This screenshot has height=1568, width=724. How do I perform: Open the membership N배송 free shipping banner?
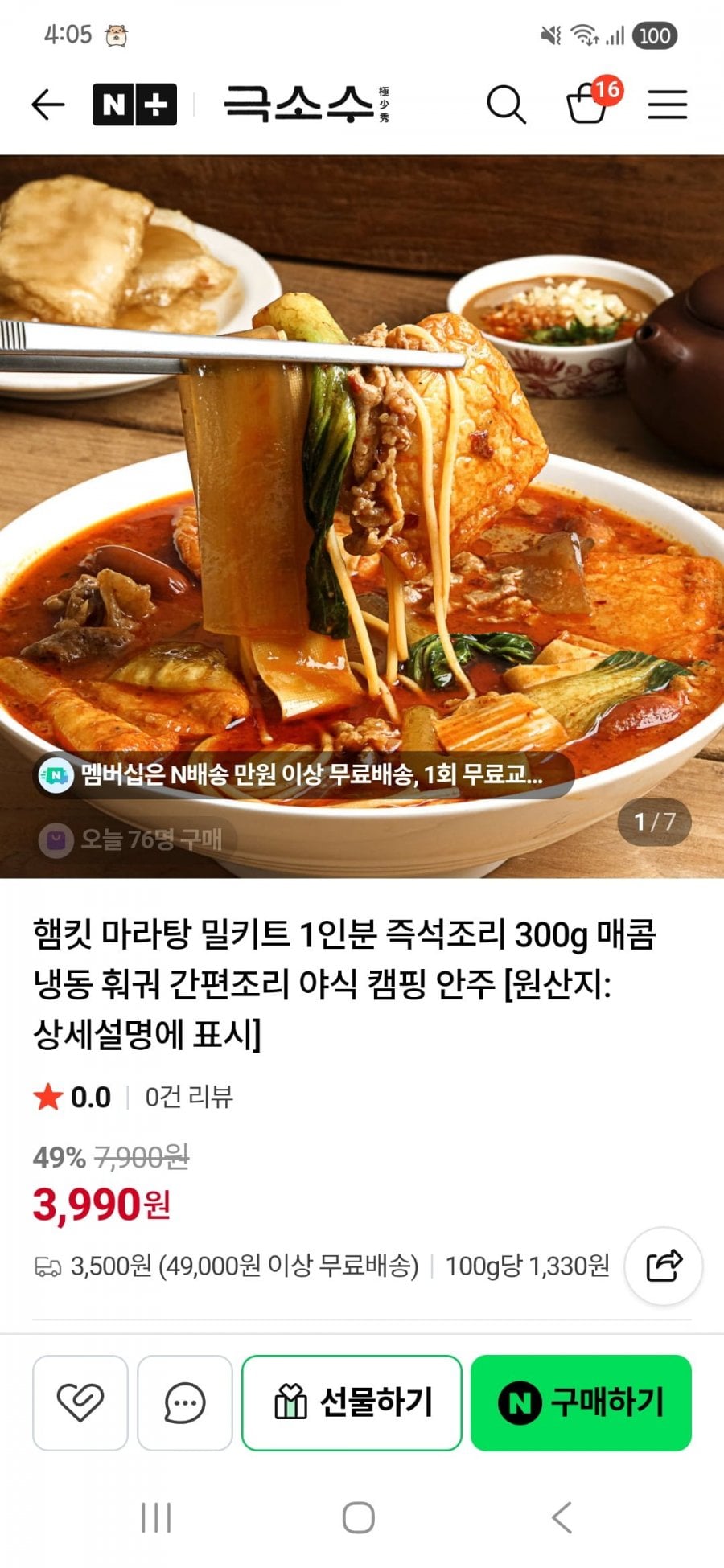point(304,775)
